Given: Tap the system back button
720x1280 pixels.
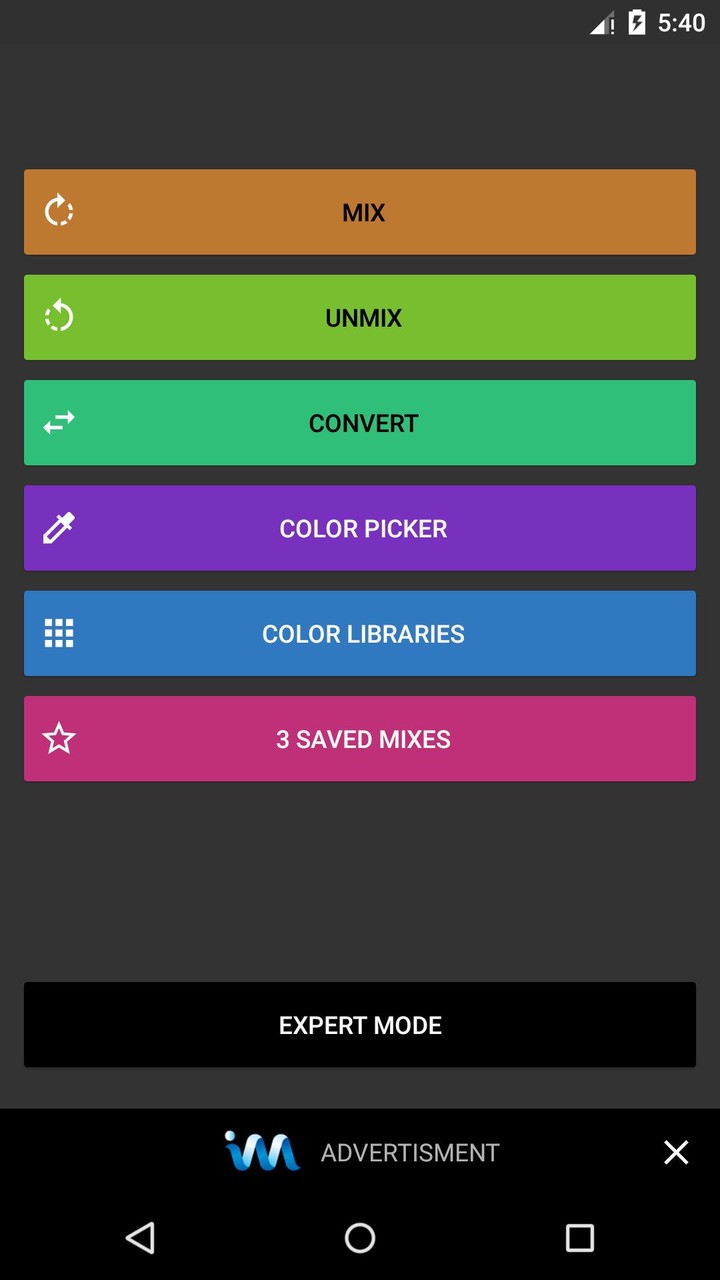Looking at the screenshot, I should (x=141, y=1238).
